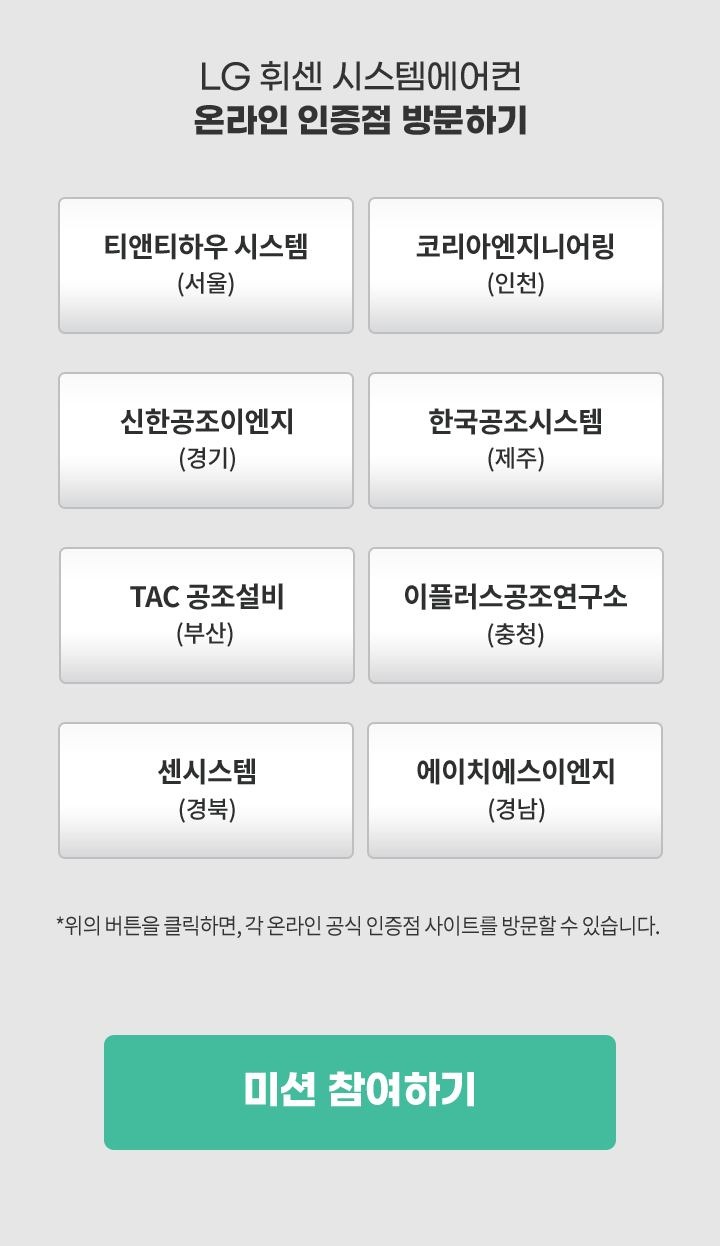
Task: Tap the 미션 참여하기 button
Action: click(360, 1092)
